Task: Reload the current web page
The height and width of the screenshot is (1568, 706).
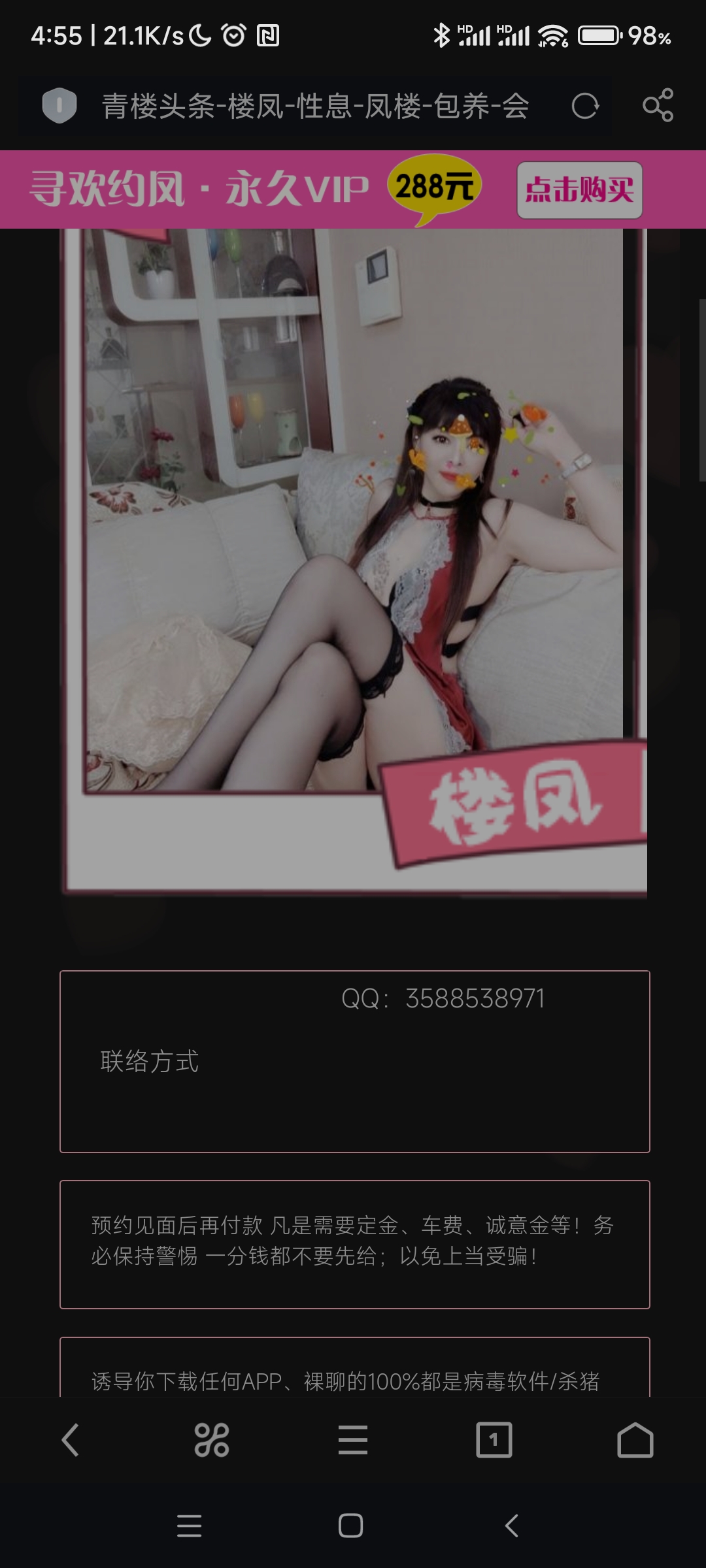Action: pos(584,106)
